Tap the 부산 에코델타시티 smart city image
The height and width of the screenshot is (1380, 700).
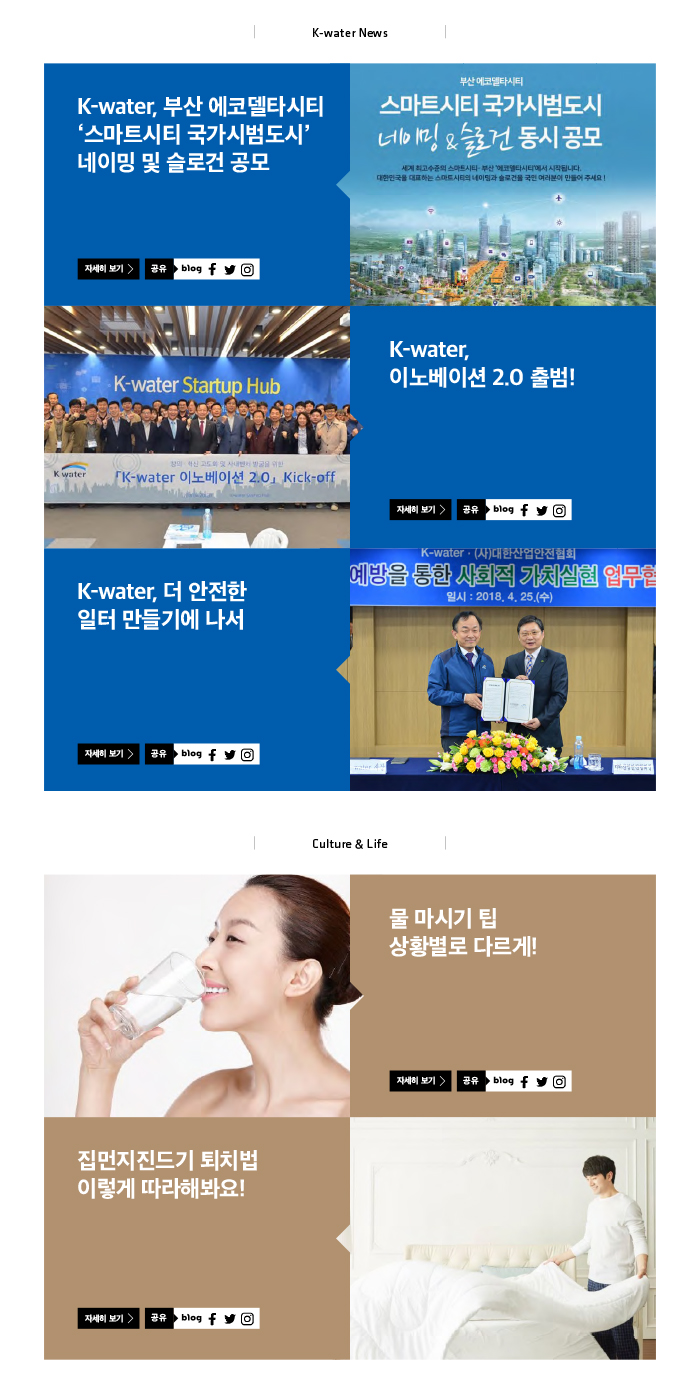tap(503, 184)
